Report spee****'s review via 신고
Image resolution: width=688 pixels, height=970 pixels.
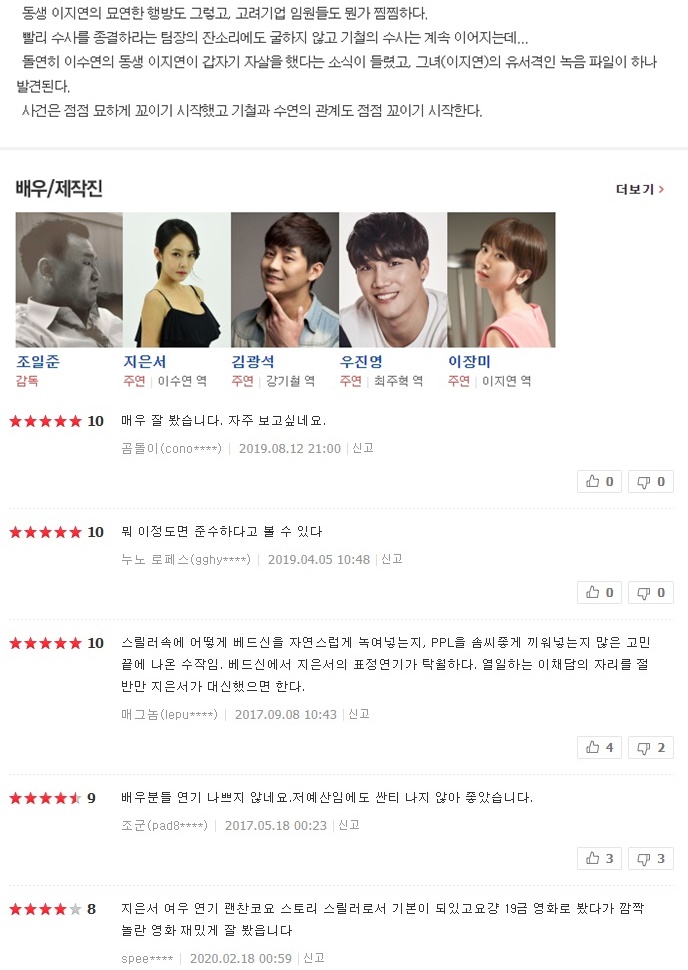[x=314, y=958]
